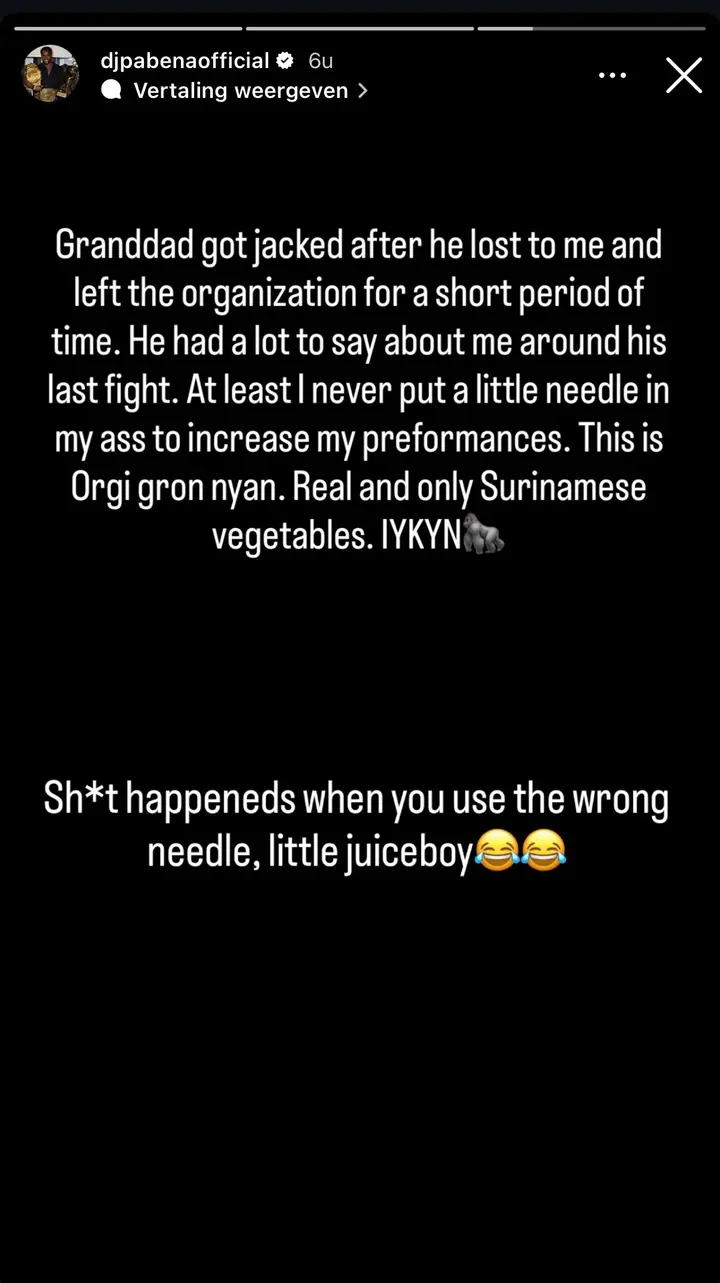Show translation via Vertaling weergeven
Screen dimensions: 720x1283
(x=235, y=90)
